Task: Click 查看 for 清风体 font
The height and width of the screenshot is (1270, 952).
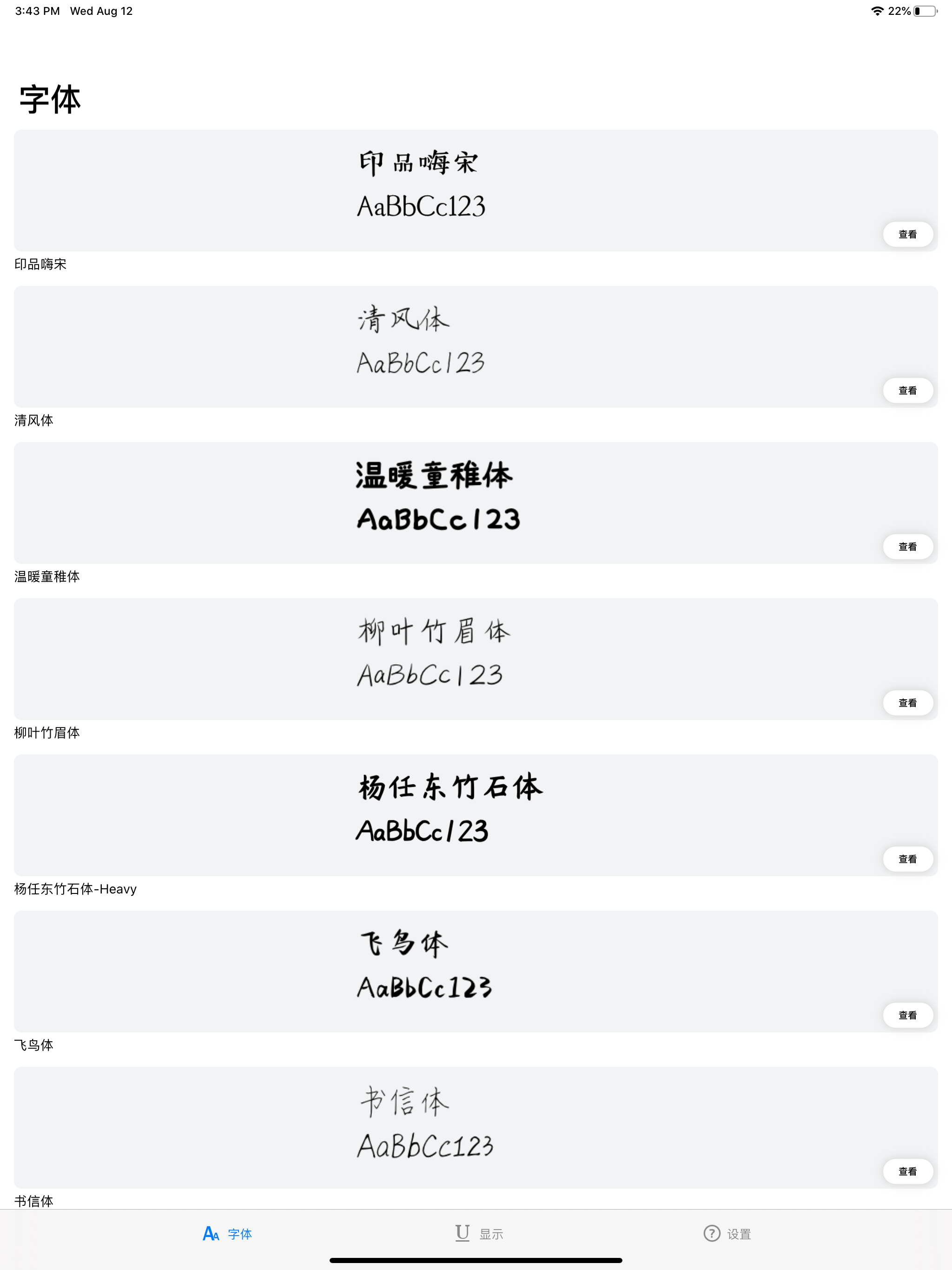Action: (x=908, y=390)
